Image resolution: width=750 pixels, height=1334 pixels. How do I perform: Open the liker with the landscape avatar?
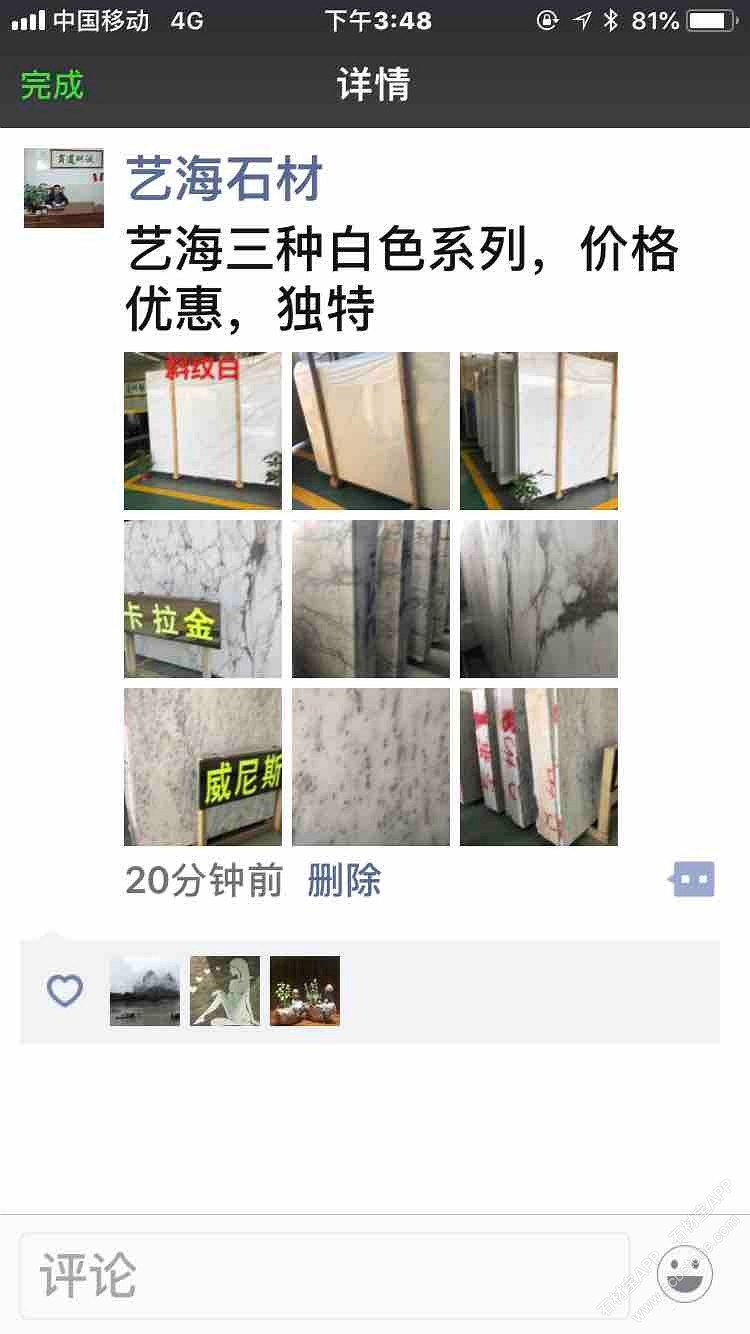pyautogui.click(x=145, y=991)
